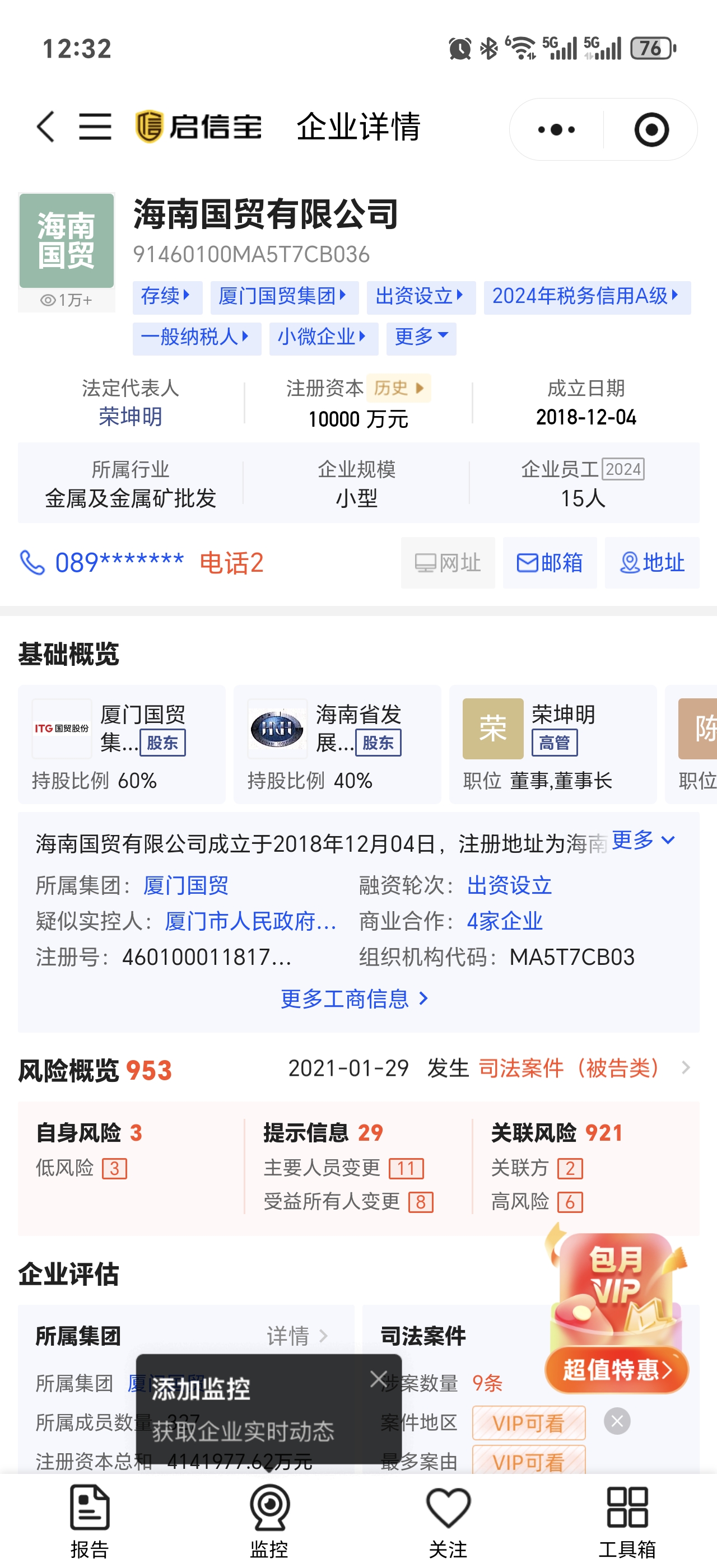Screen dimensions: 717x1568
Task: Expand company description with 更多
Action: [x=642, y=841]
